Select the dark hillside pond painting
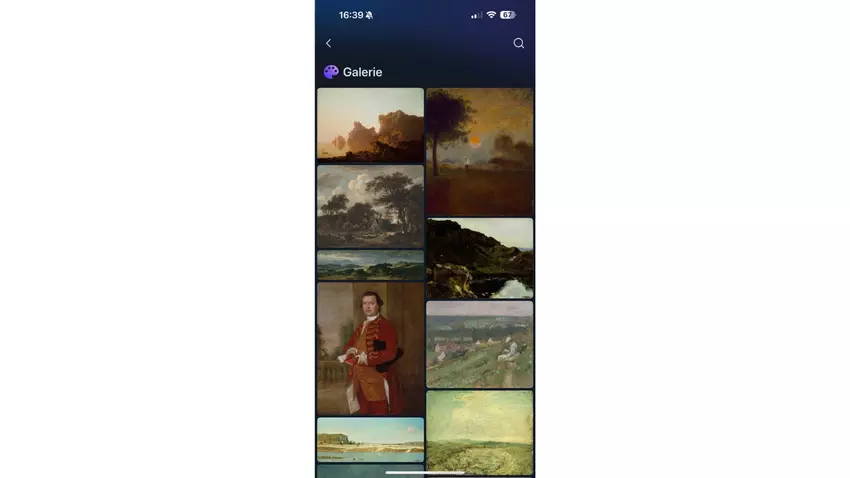Image resolution: width=850 pixels, height=478 pixels. (x=479, y=258)
